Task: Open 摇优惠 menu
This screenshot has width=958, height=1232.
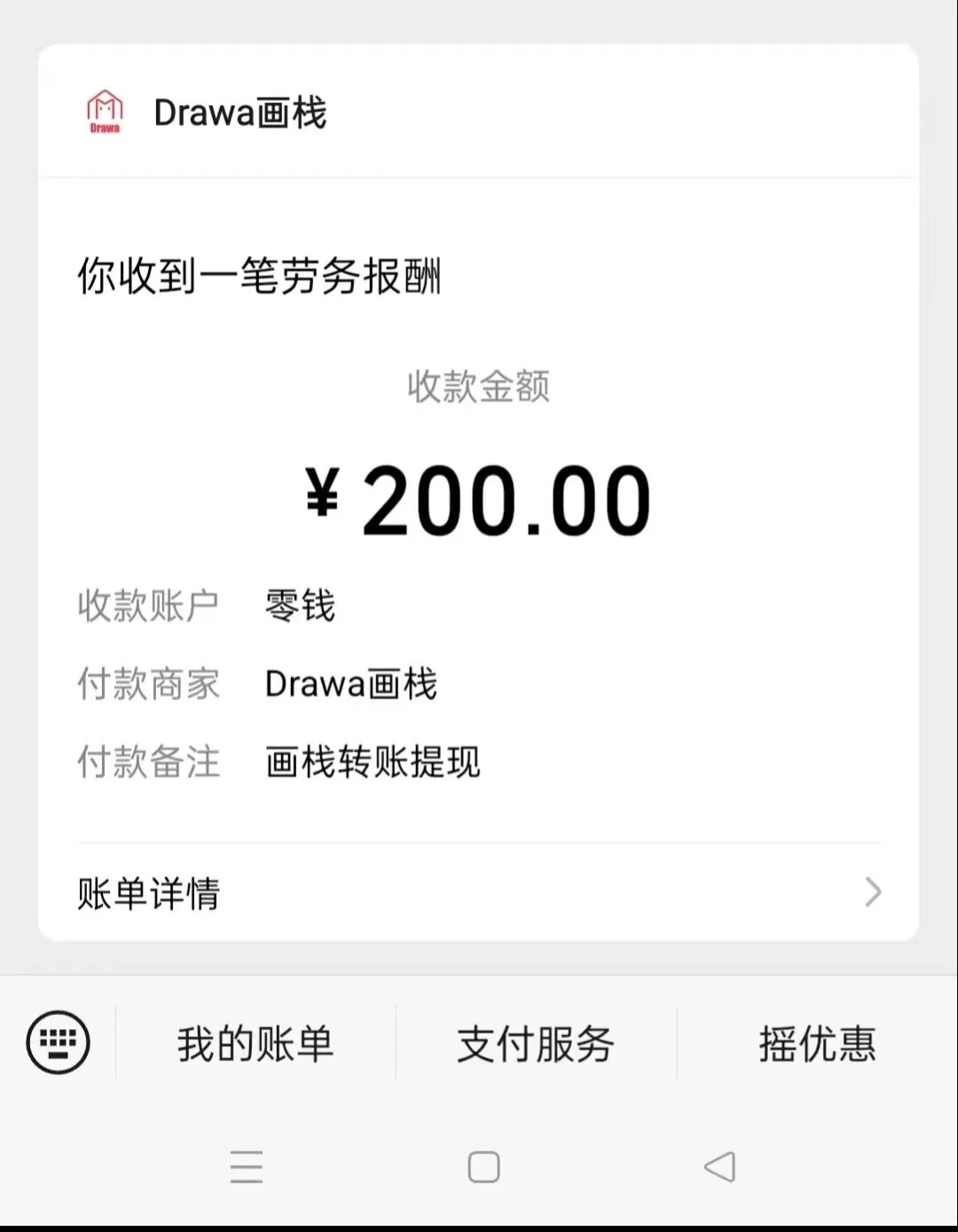Action: coord(817,1044)
